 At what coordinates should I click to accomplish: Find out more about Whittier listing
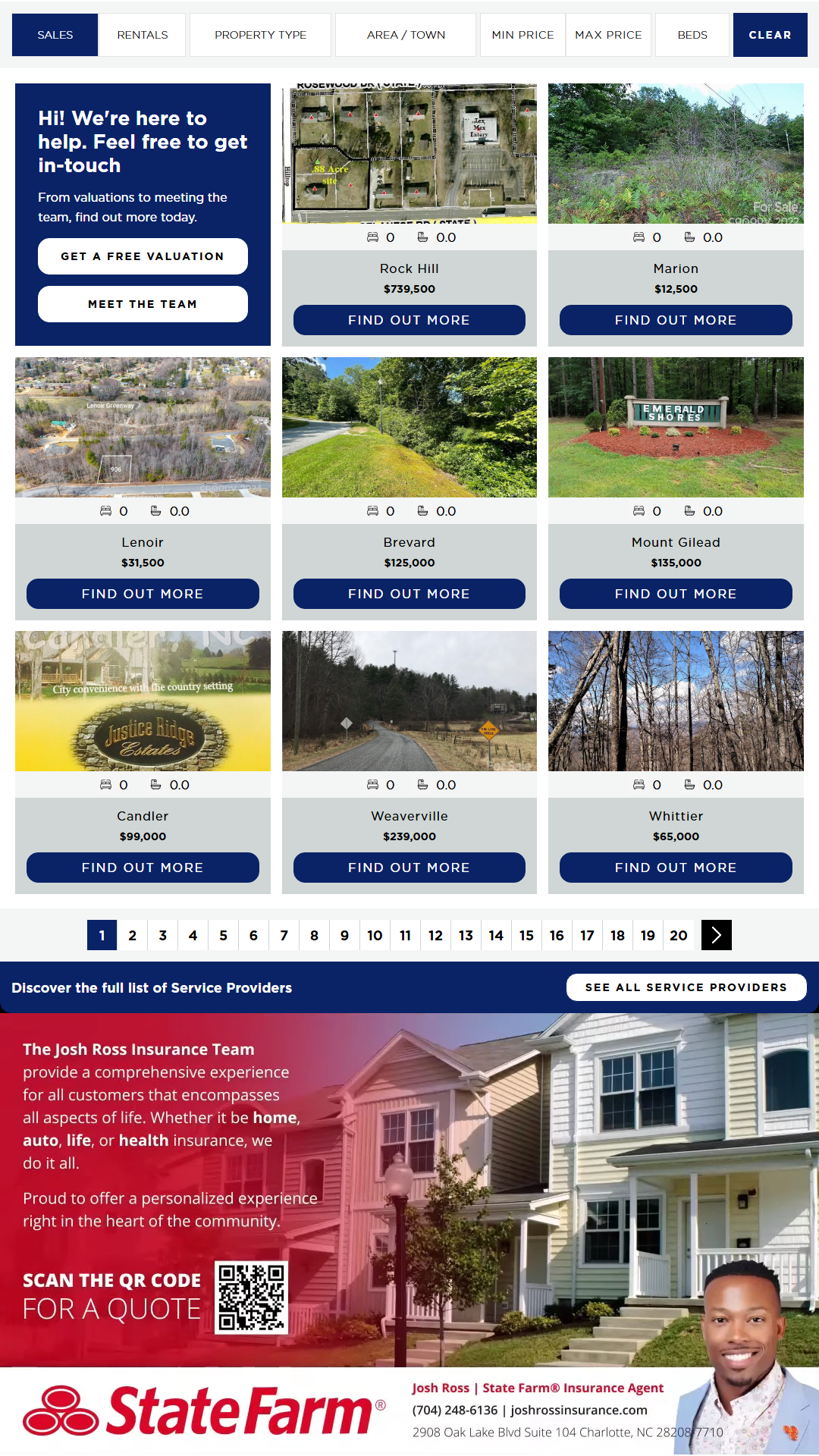(676, 868)
